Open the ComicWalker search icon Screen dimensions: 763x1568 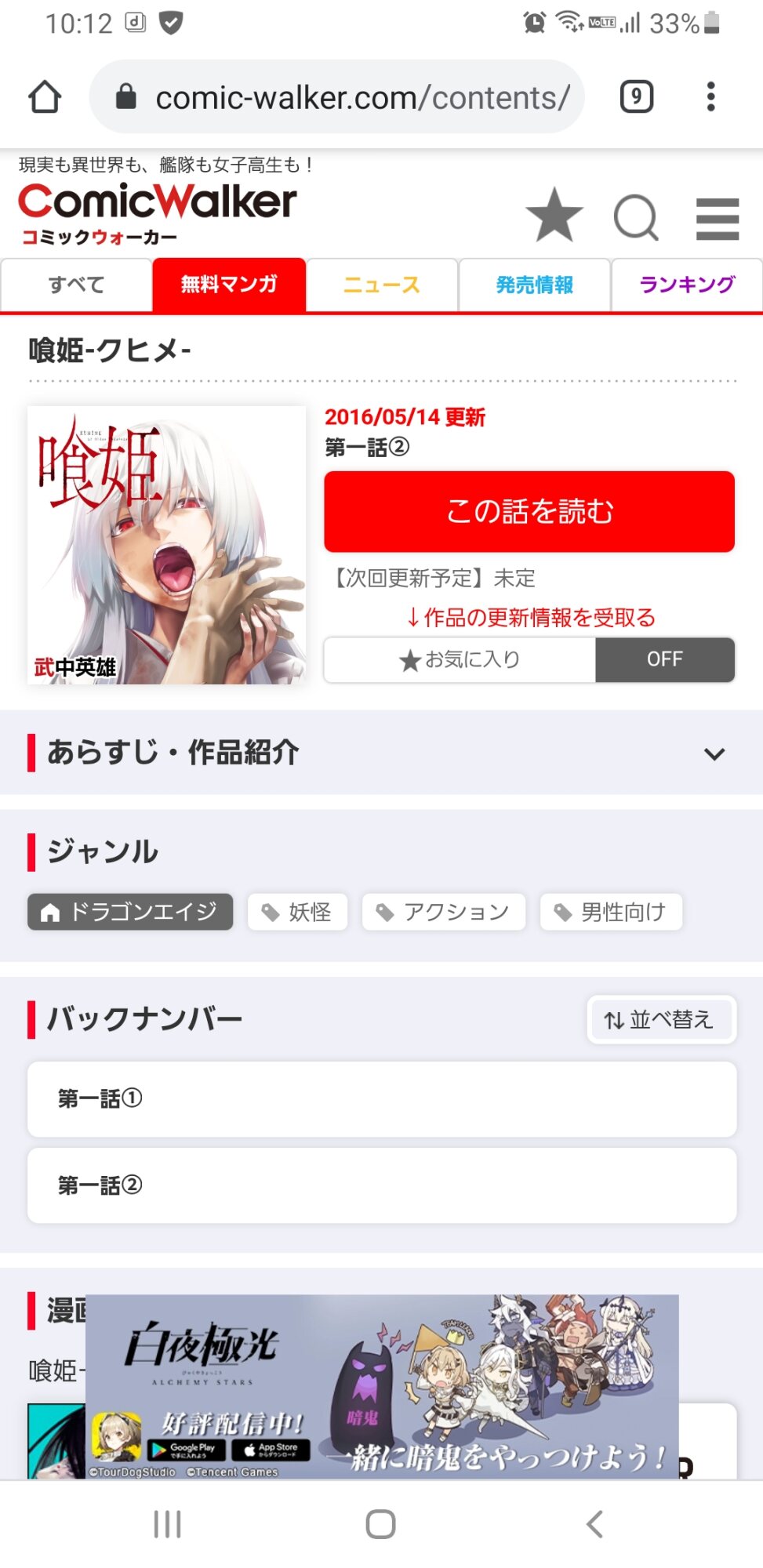click(x=636, y=217)
